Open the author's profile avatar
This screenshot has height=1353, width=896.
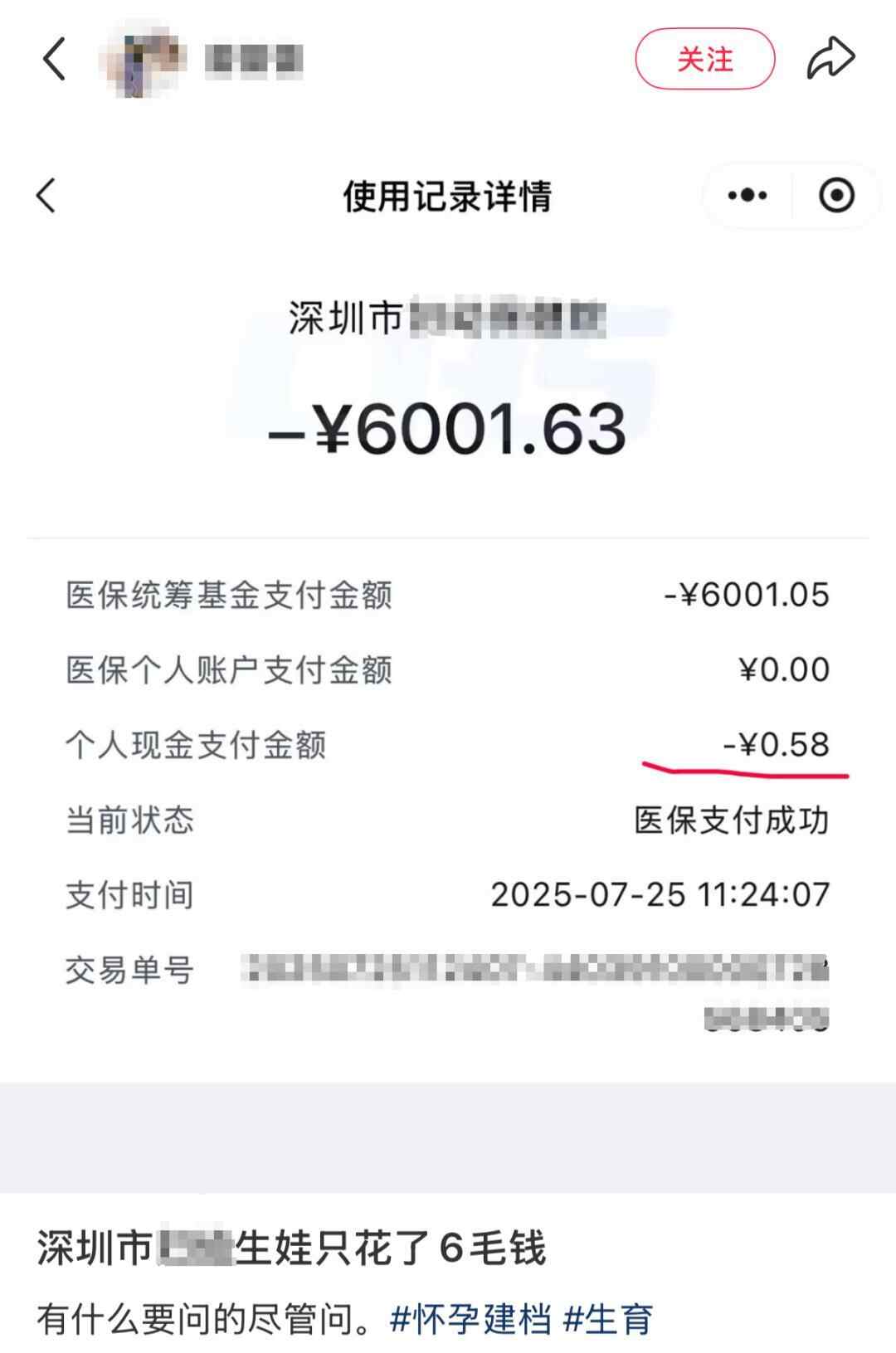[x=139, y=61]
